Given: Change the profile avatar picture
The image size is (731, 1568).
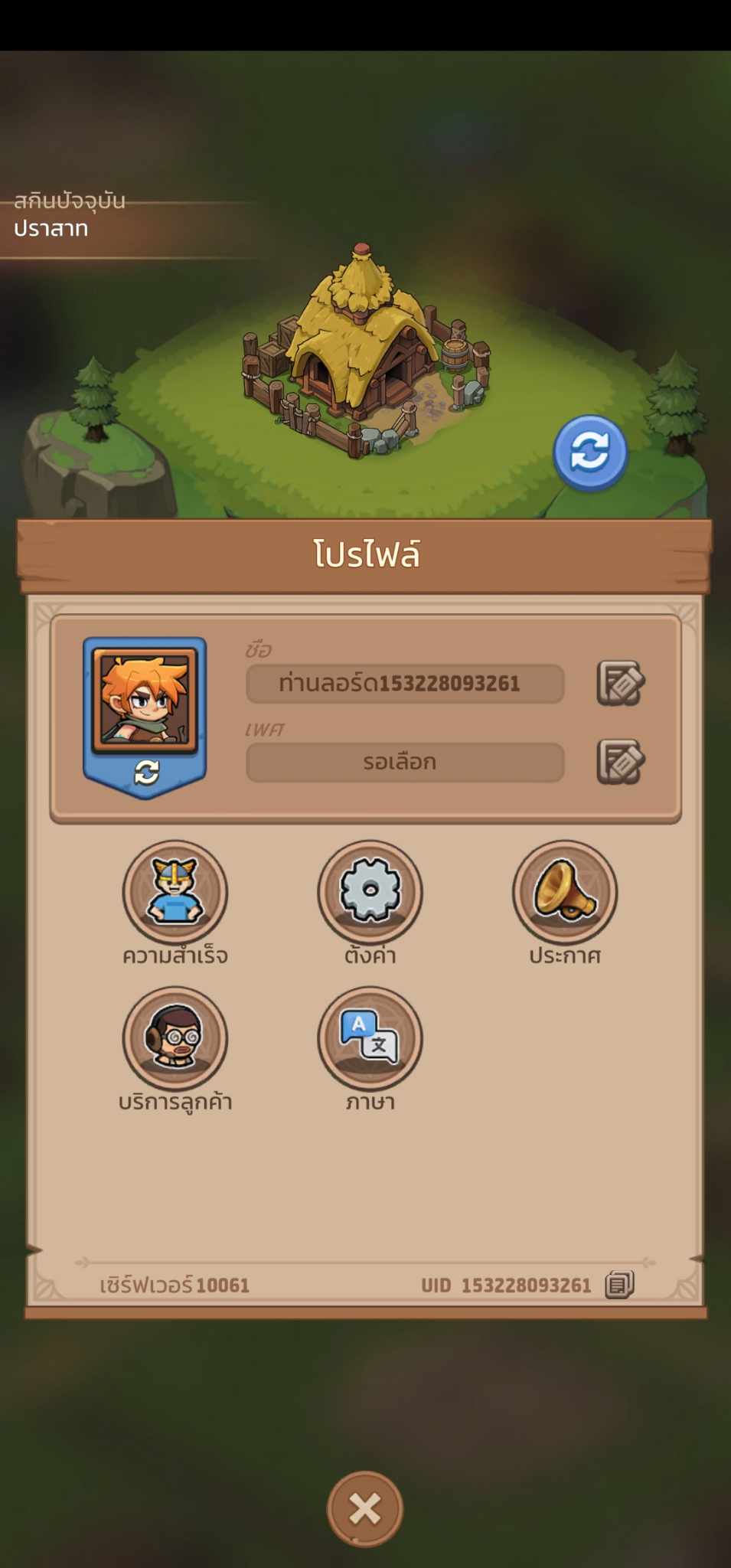Looking at the screenshot, I should tap(145, 716).
